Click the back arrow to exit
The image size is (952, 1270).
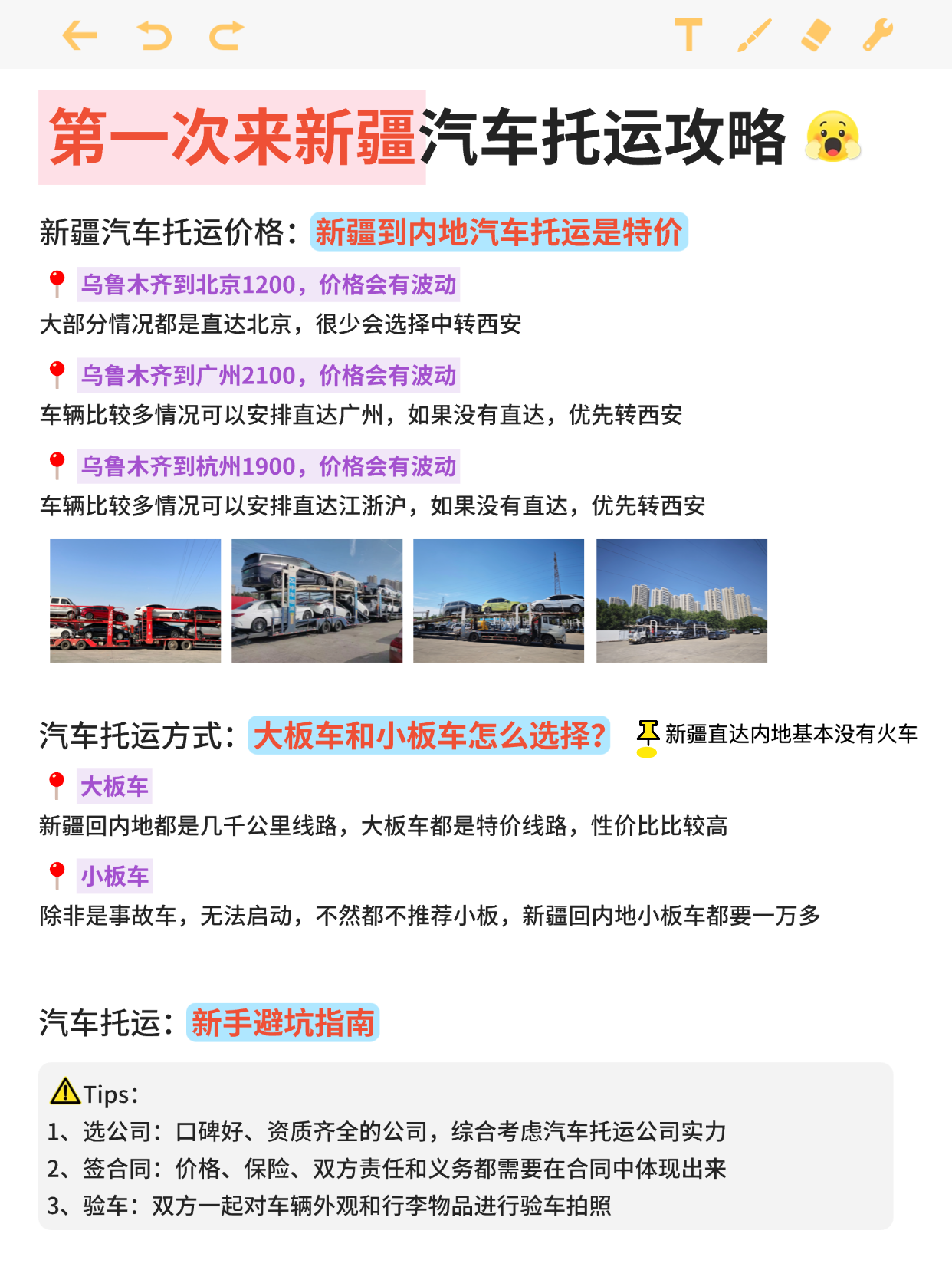(80, 35)
